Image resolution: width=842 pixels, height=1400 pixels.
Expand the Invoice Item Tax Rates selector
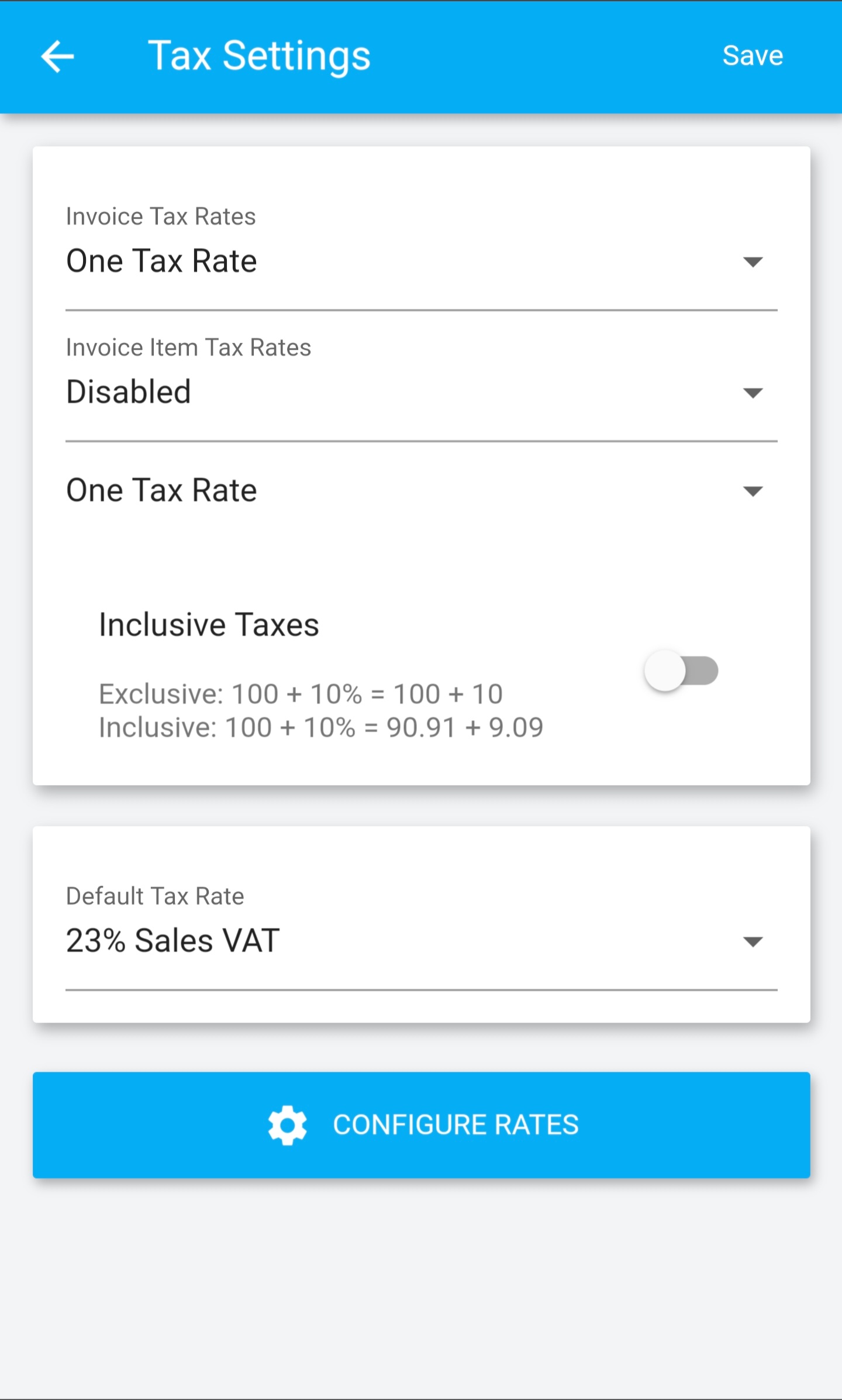coord(753,393)
